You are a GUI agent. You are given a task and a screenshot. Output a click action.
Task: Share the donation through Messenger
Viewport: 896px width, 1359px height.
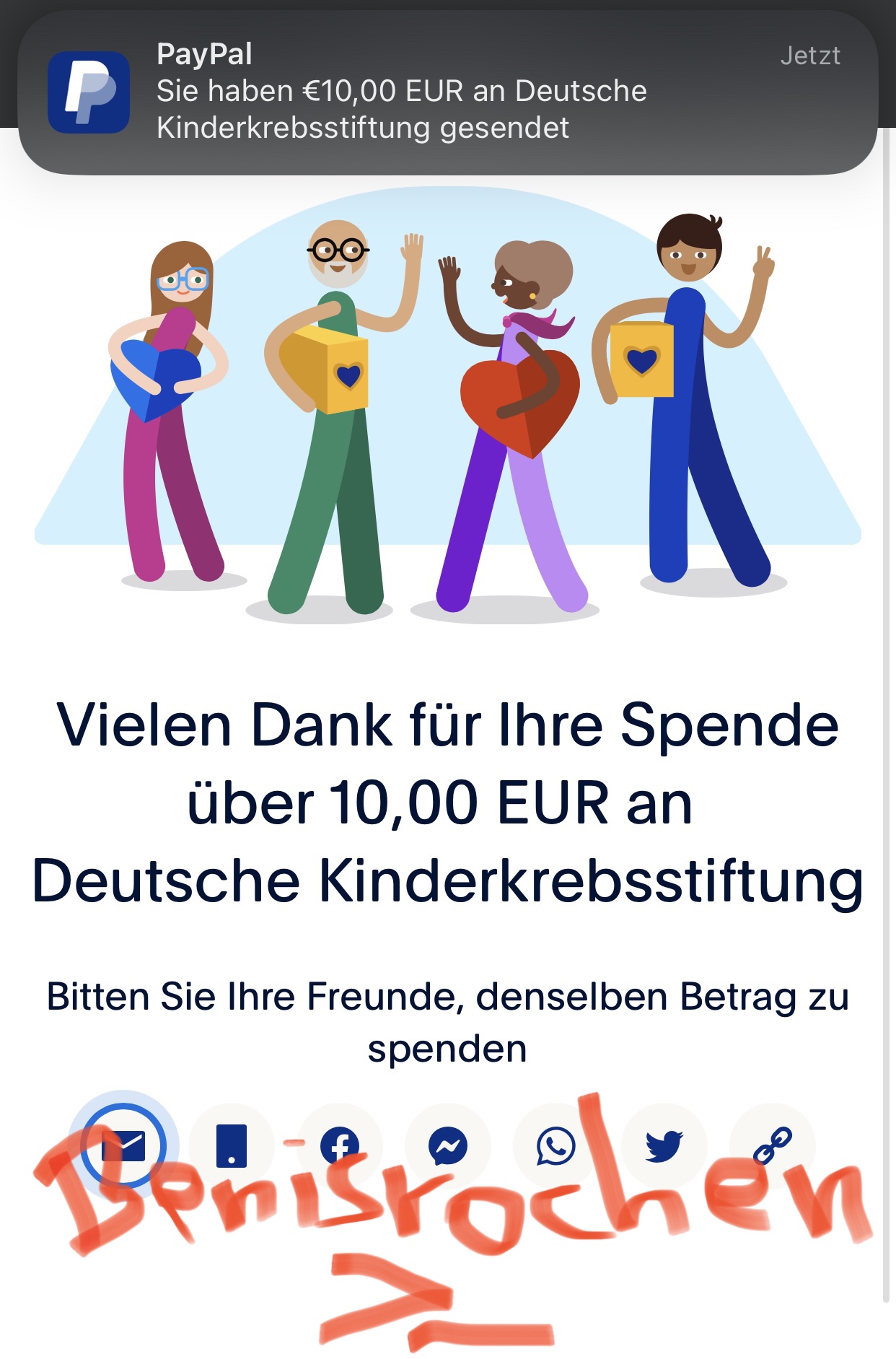448,1145
